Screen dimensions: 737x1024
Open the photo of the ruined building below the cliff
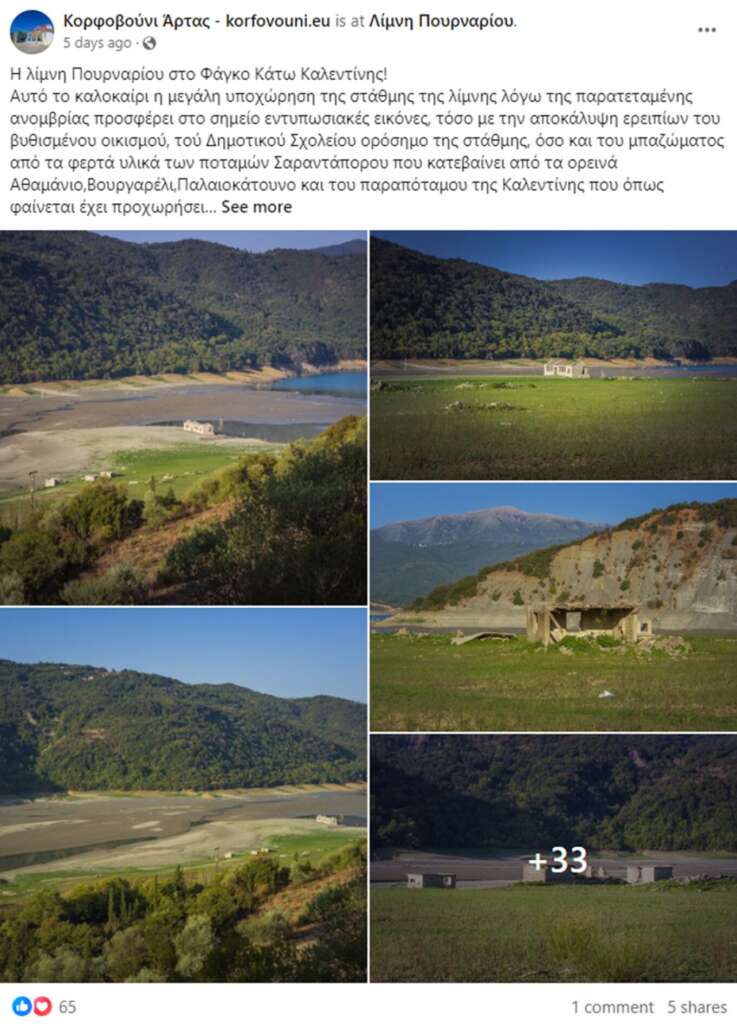pos(553,607)
